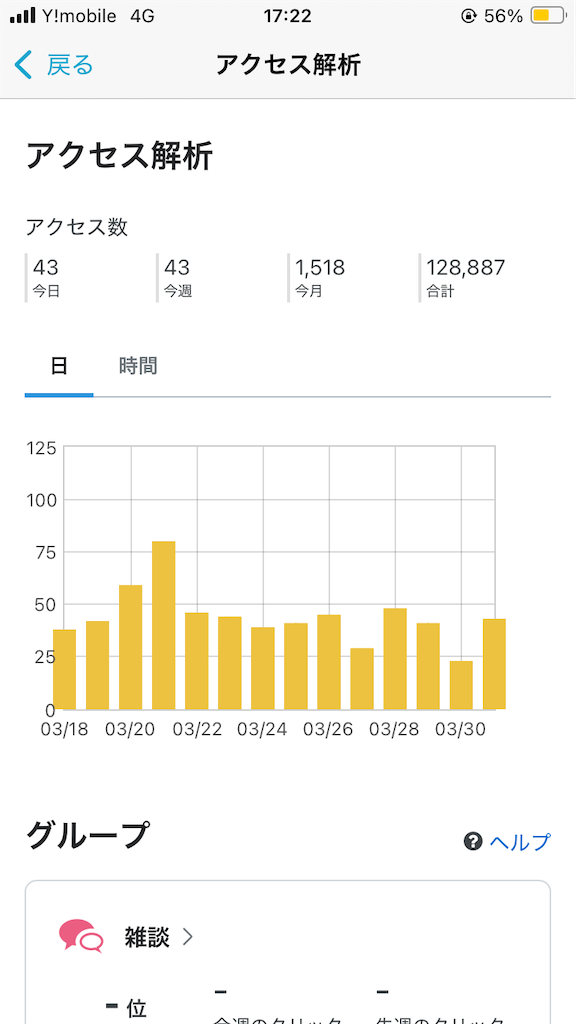Switch to the 時間 tab
This screenshot has height=1024, width=576.
tap(138, 366)
